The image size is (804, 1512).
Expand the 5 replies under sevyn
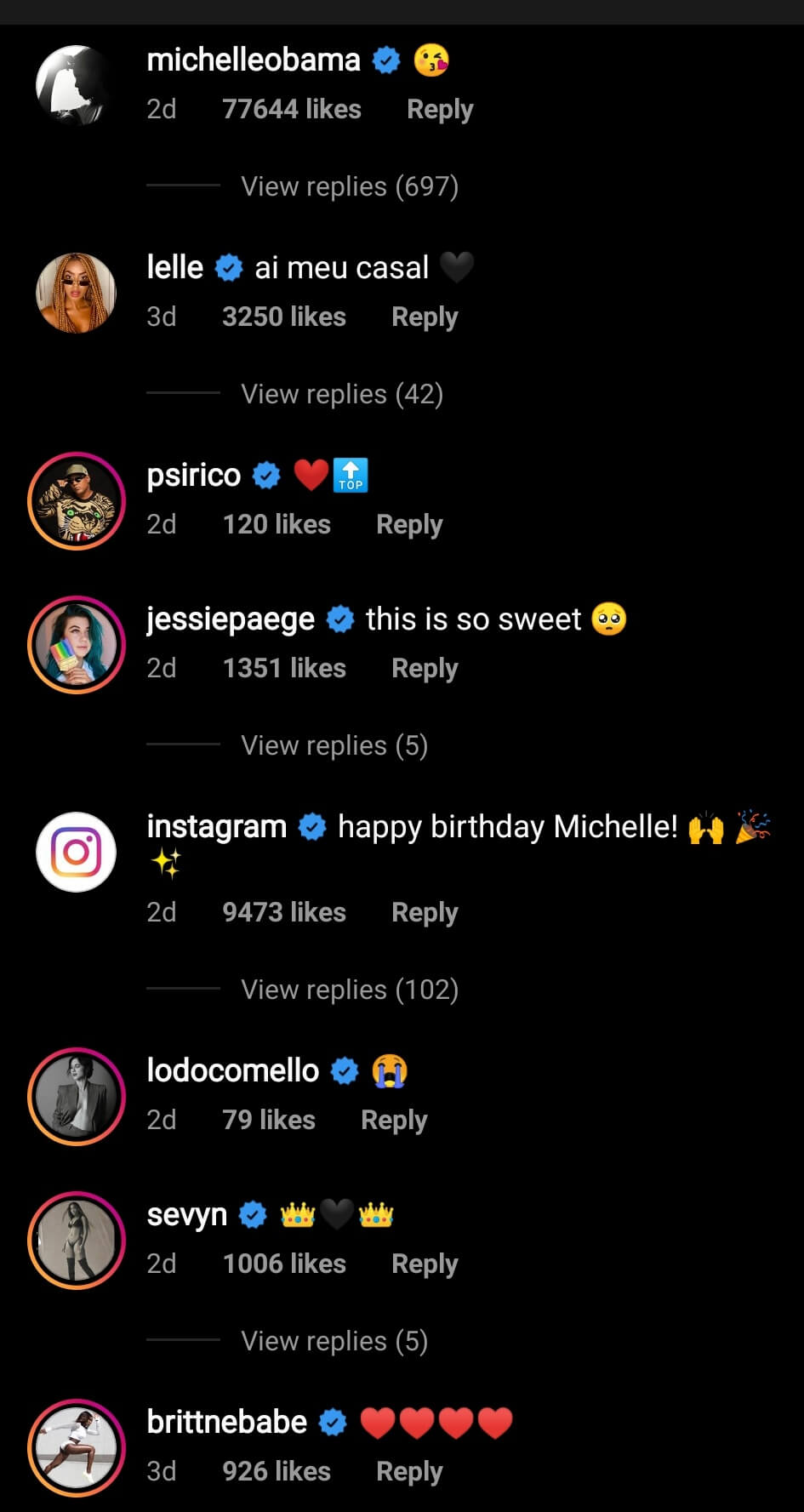334,1341
